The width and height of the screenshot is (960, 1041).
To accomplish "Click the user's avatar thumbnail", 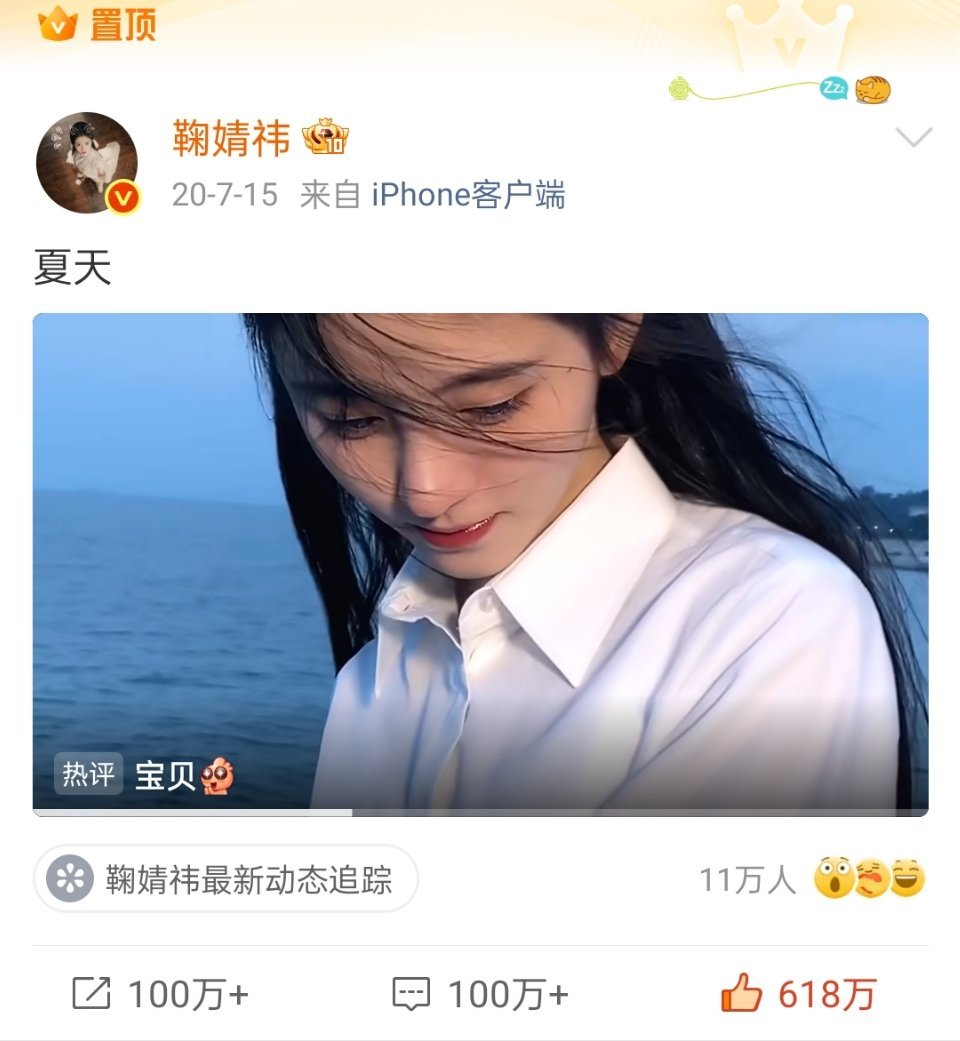I will 88,159.
